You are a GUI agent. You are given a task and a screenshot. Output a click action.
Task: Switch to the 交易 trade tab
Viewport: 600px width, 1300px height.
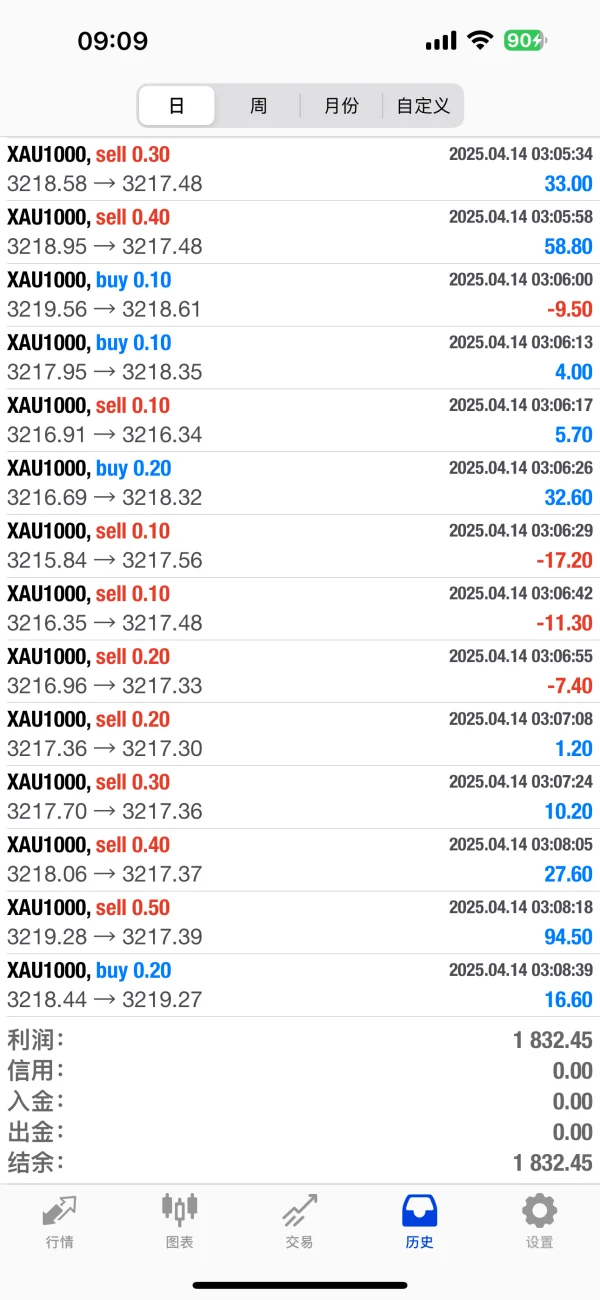299,1222
